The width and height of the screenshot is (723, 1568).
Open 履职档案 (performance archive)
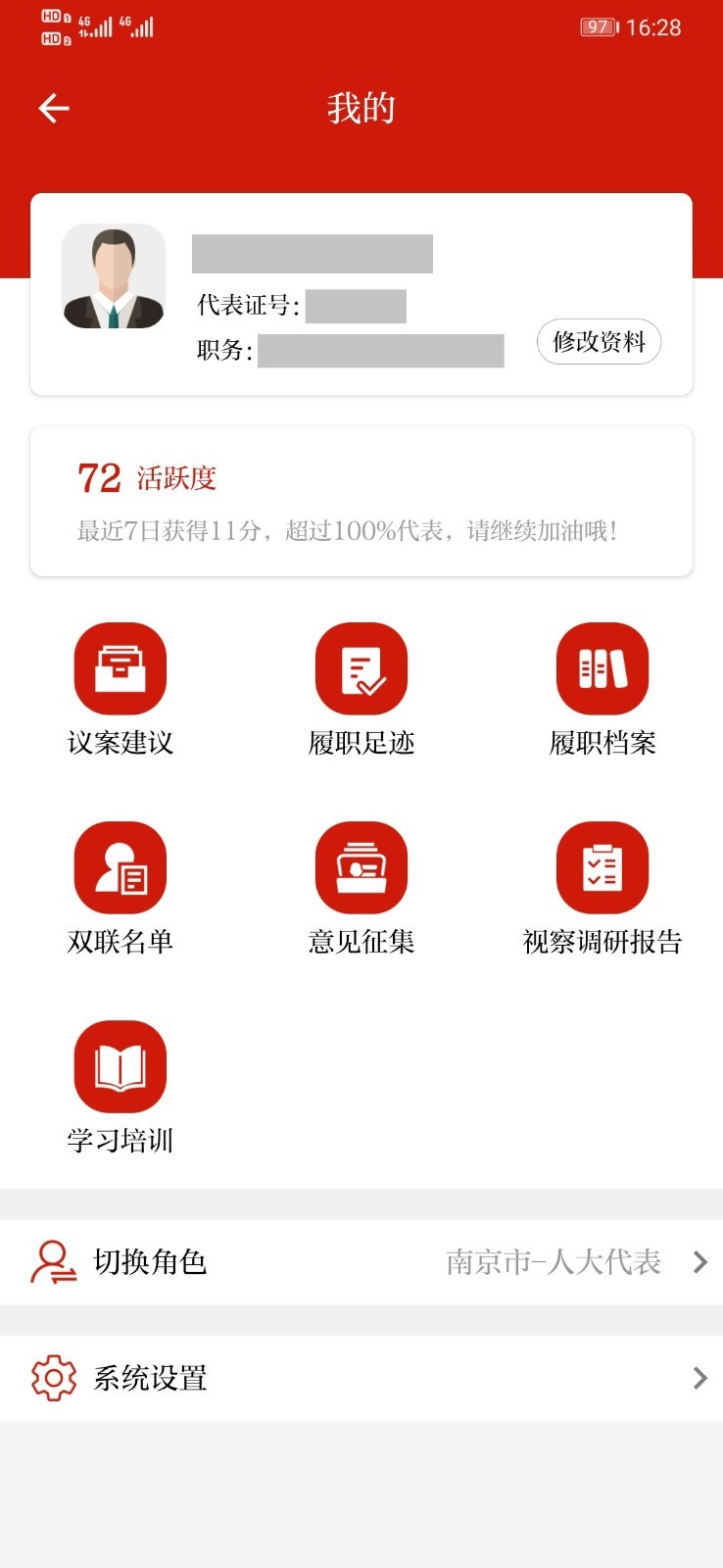click(602, 686)
